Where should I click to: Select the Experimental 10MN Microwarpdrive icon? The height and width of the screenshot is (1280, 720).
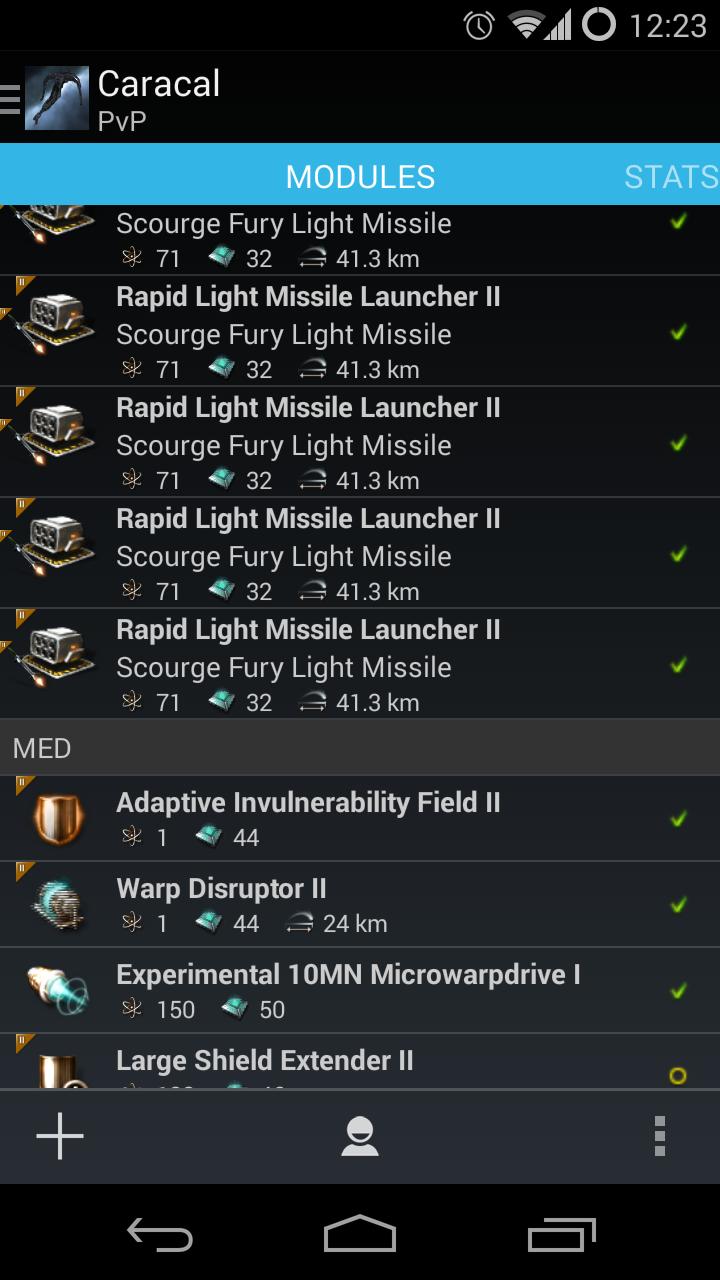[x=55, y=989]
